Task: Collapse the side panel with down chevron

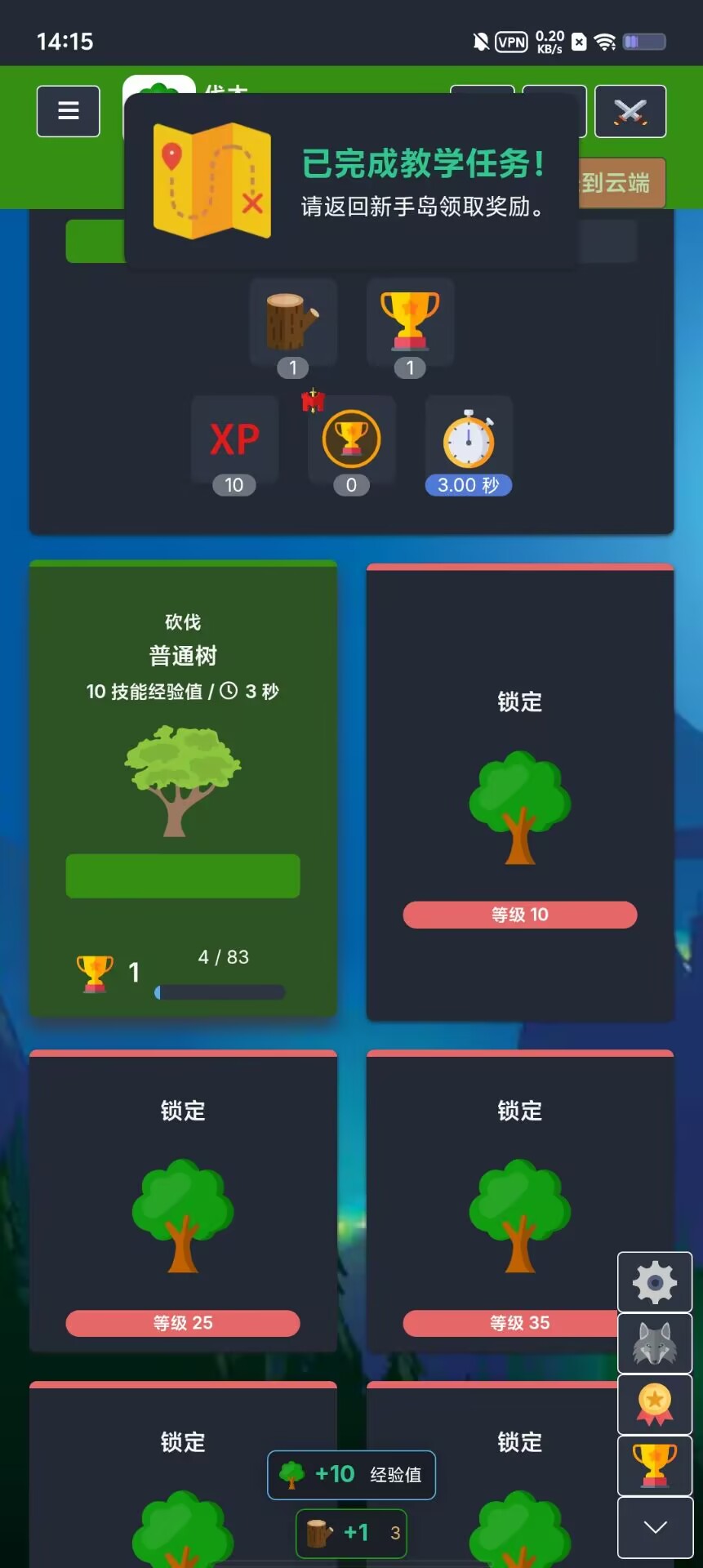Action: 655,1527
